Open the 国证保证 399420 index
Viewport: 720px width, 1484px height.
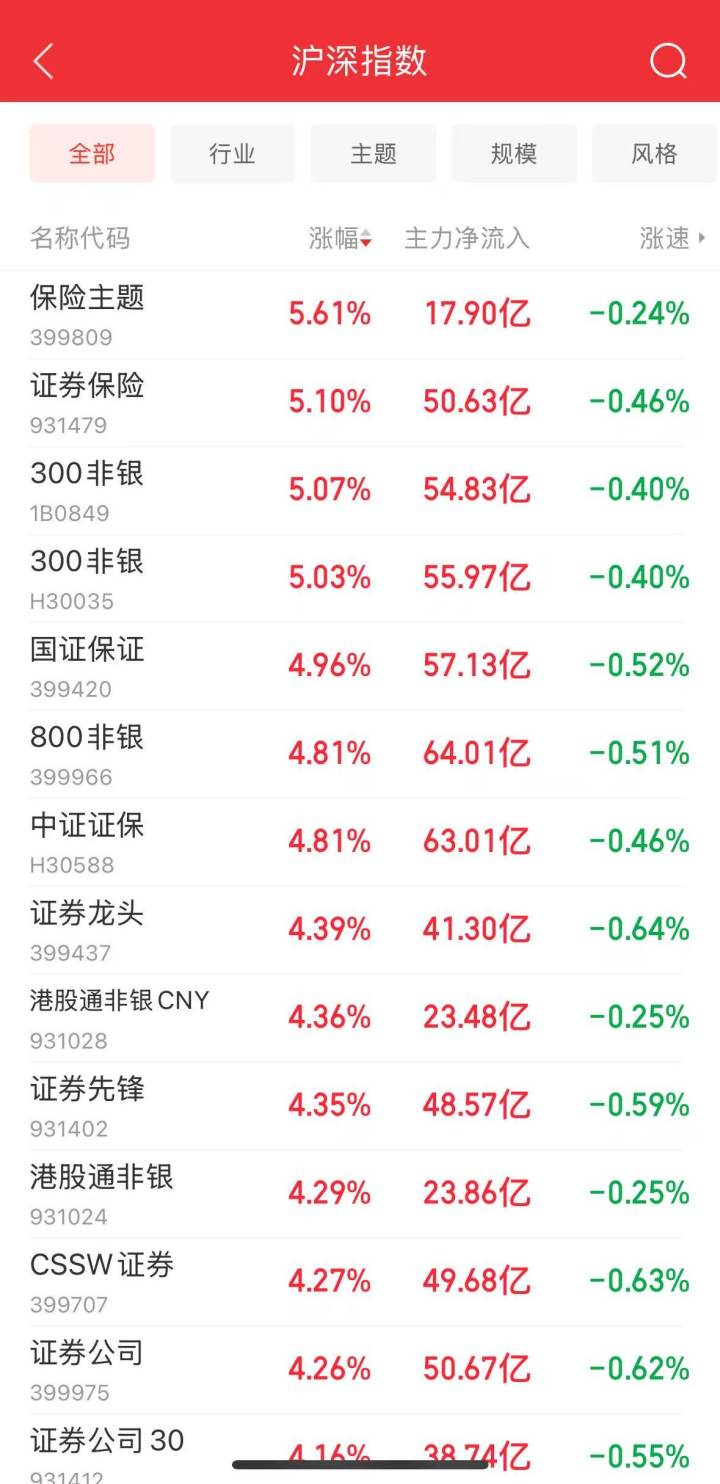point(88,666)
